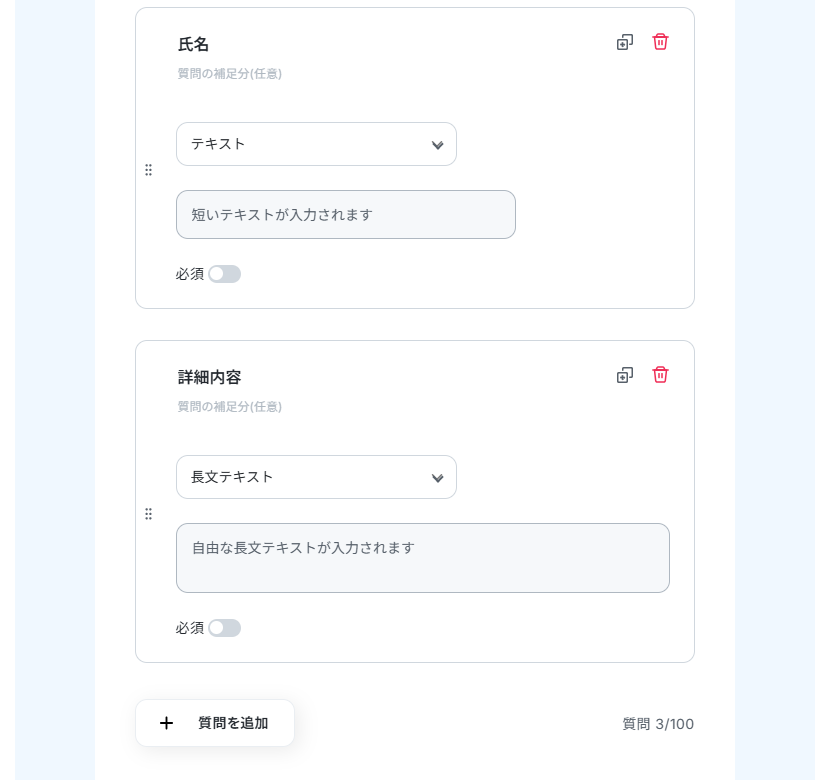The image size is (825, 780).
Task: Duplicate the 詳細内容 question
Action: click(x=625, y=375)
